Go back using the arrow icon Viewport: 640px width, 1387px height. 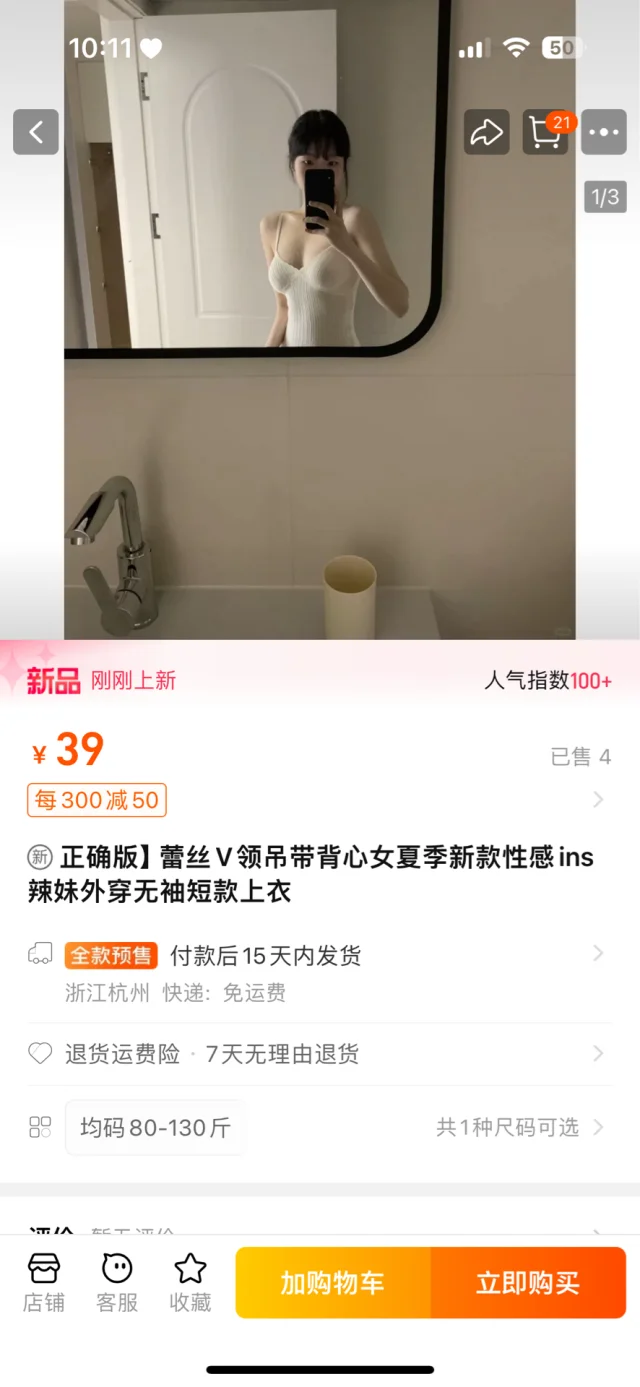click(36, 132)
